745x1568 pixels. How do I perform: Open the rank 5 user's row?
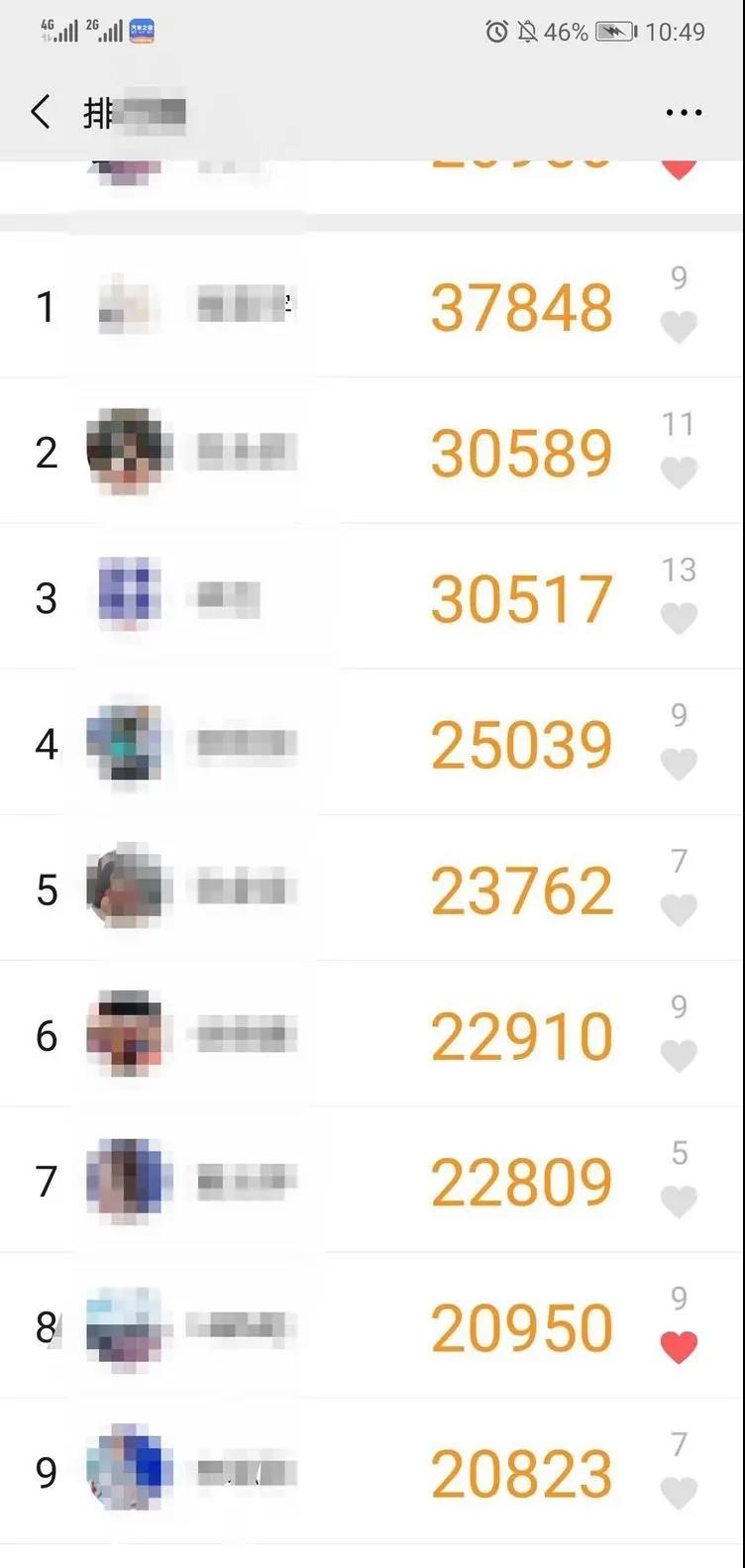click(297, 889)
